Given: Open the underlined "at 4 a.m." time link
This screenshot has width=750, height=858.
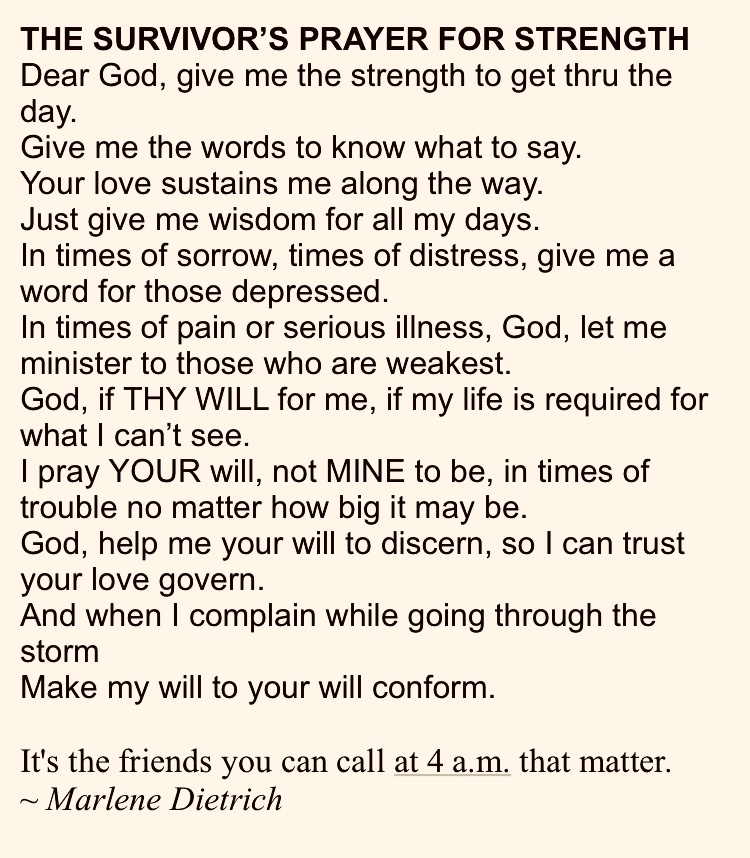Looking at the screenshot, I should coord(452,761).
